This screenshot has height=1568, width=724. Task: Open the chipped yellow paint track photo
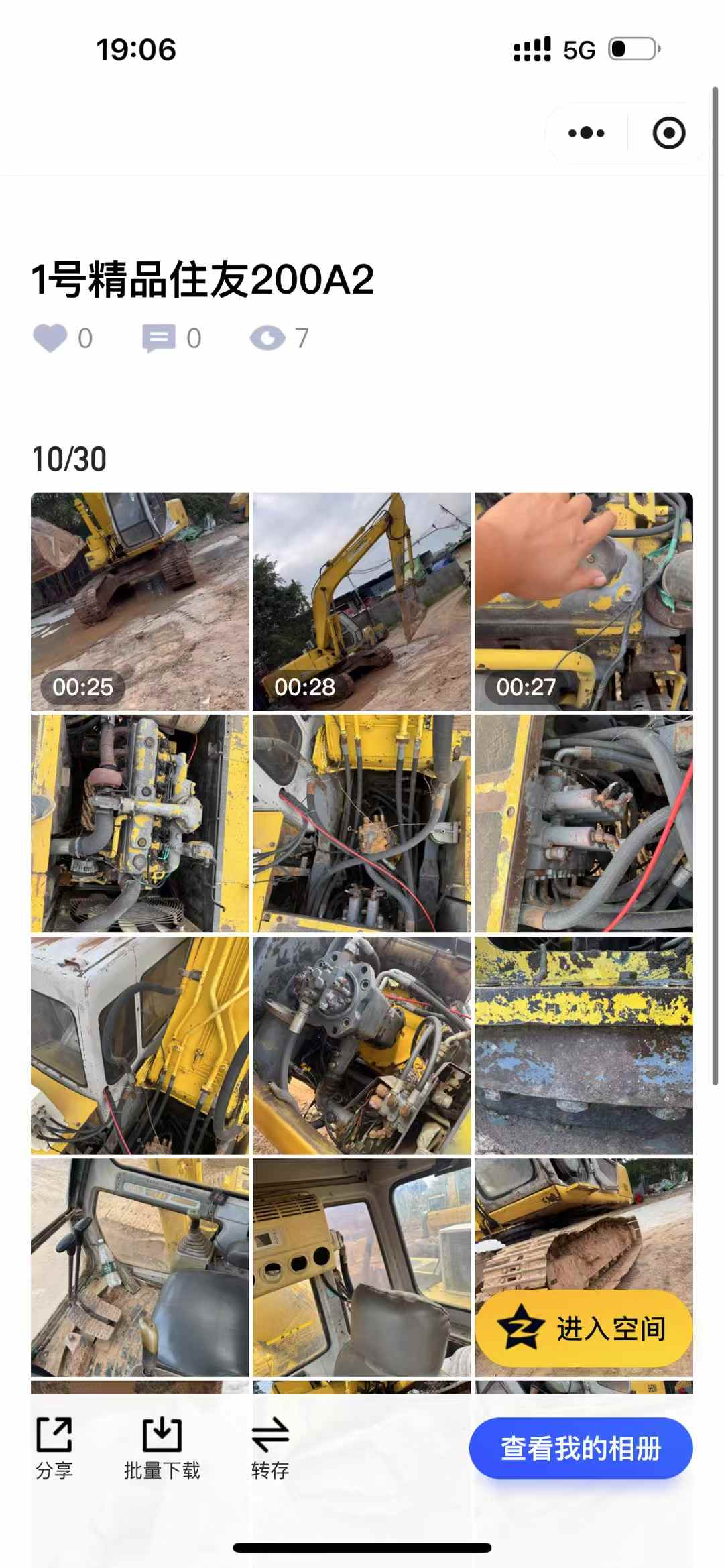(x=583, y=1045)
